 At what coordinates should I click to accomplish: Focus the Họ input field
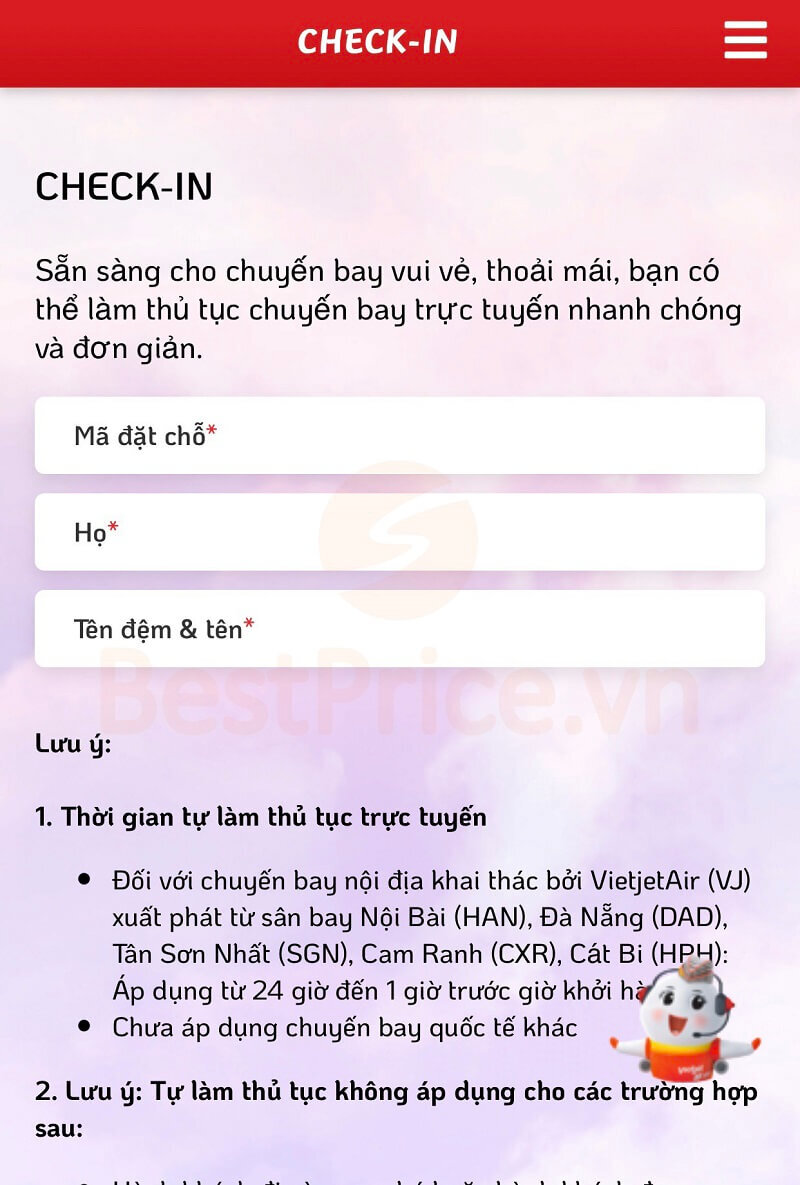coord(400,532)
